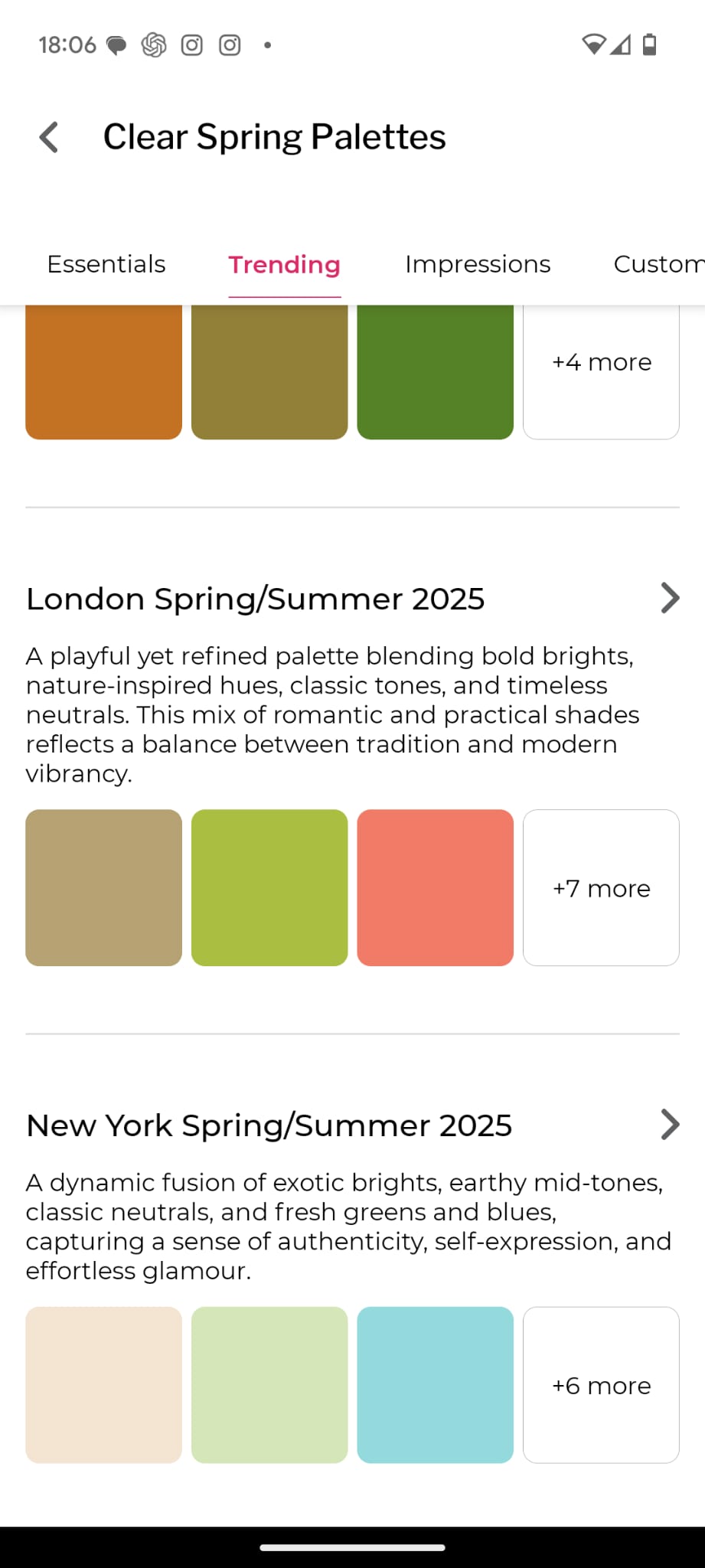
Task: Select the khaki tan London swatch
Action: [x=103, y=887]
